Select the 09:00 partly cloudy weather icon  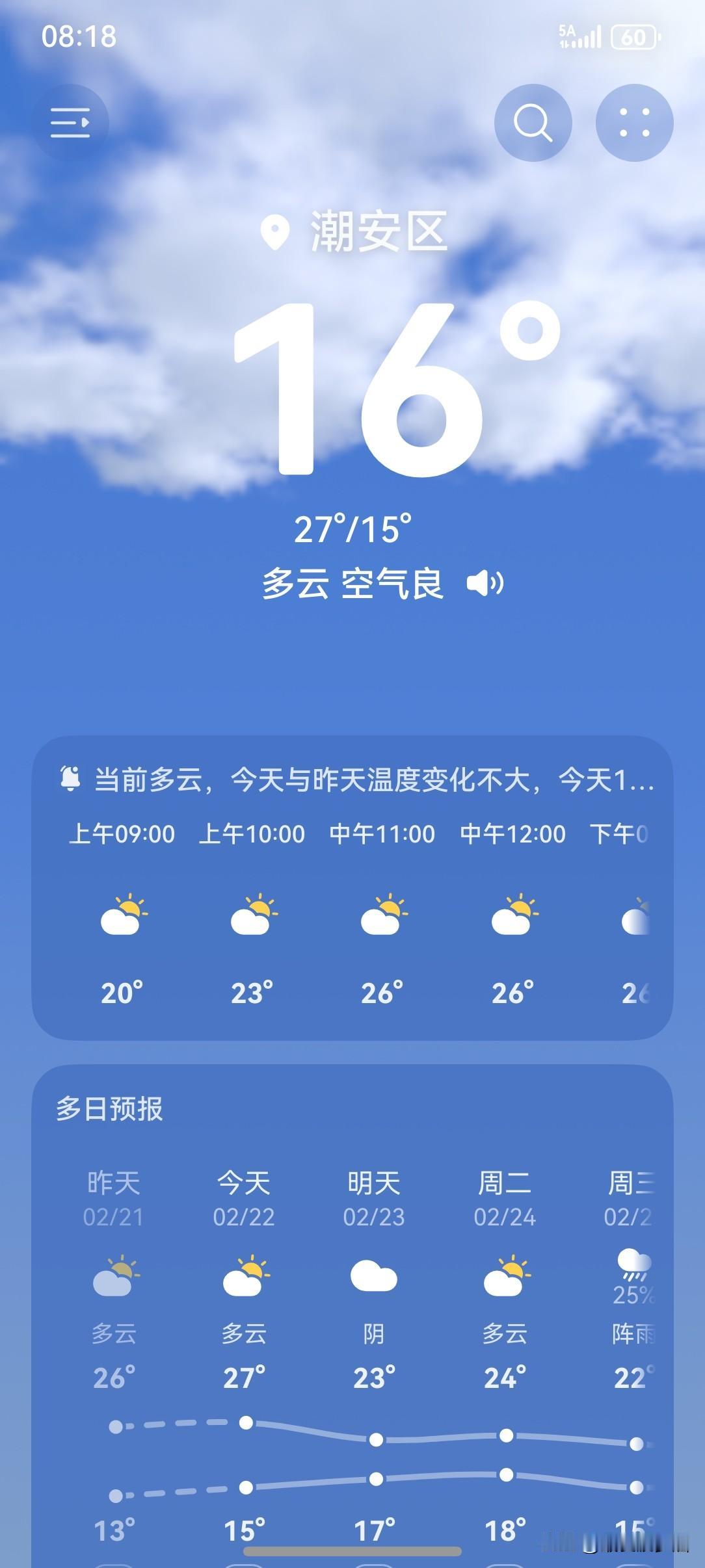click(124, 917)
